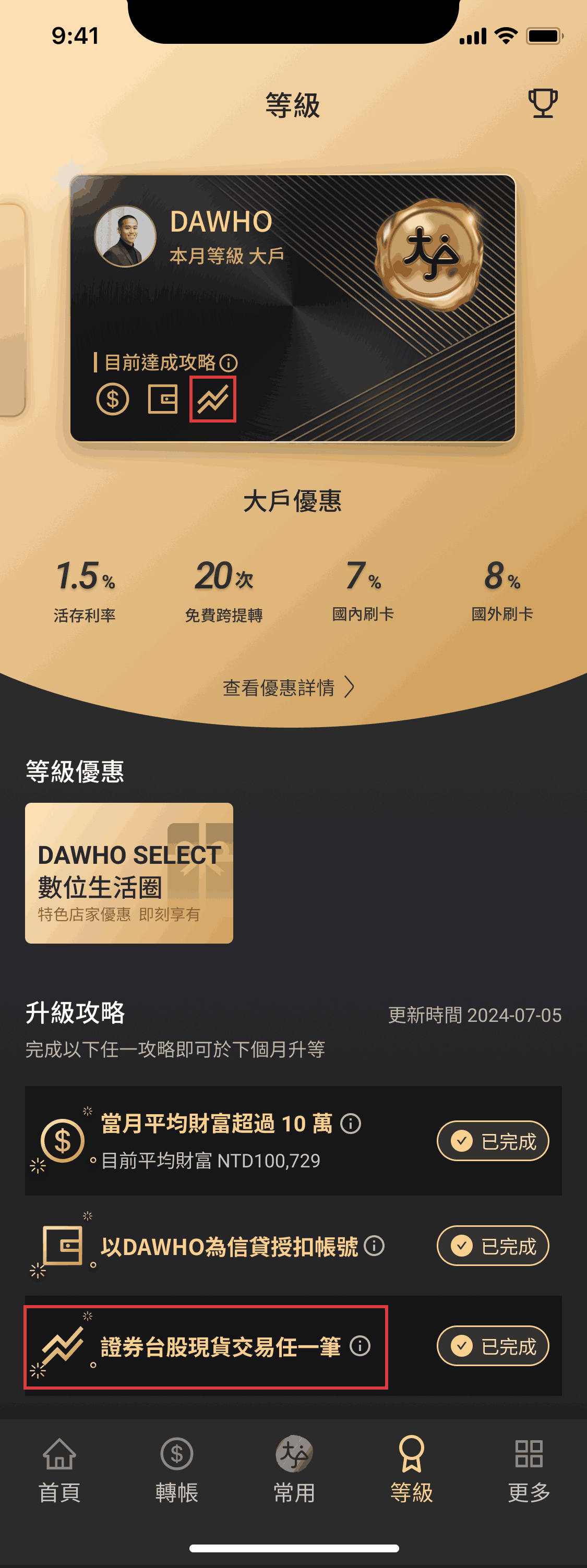Tap the info icon beside 目前達成攻略
Image resolution: width=587 pixels, height=1568 pixels.
pyautogui.click(x=229, y=364)
